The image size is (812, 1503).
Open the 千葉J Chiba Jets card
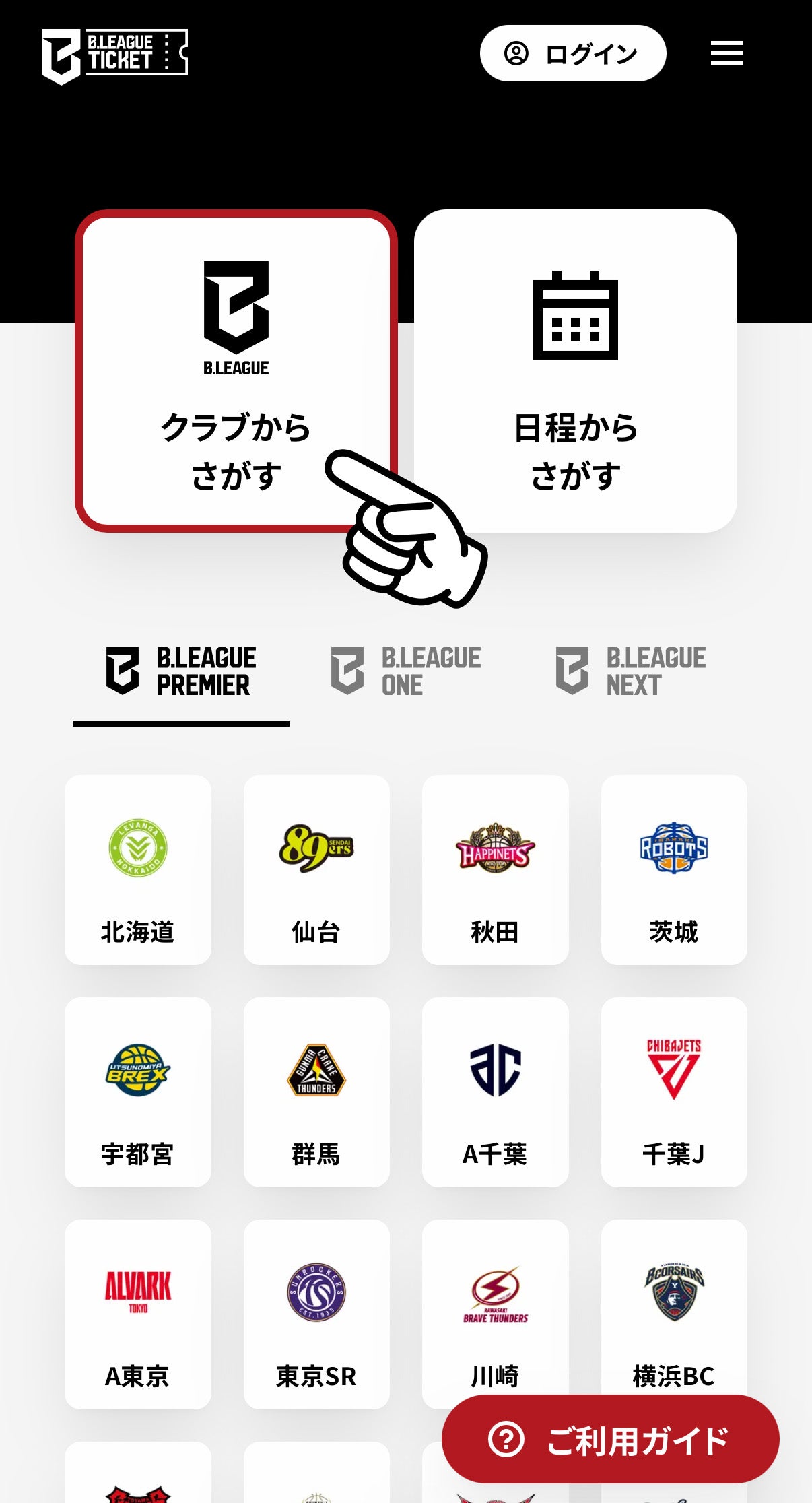(674, 1092)
